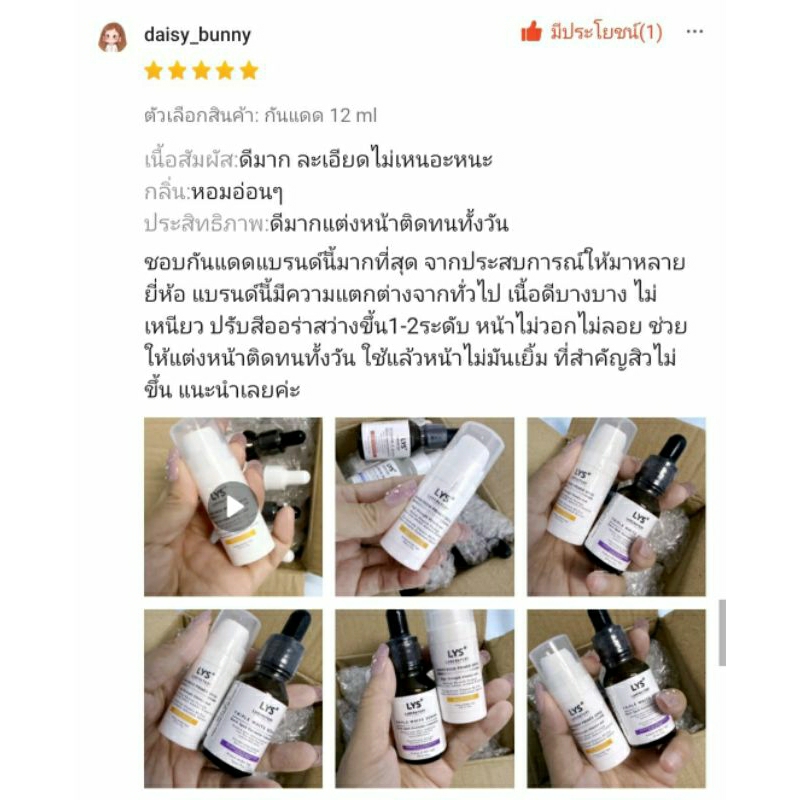Open the first review photo in the bottom row
Viewport: 800px width, 800px height.
pyautogui.click(x=233, y=698)
